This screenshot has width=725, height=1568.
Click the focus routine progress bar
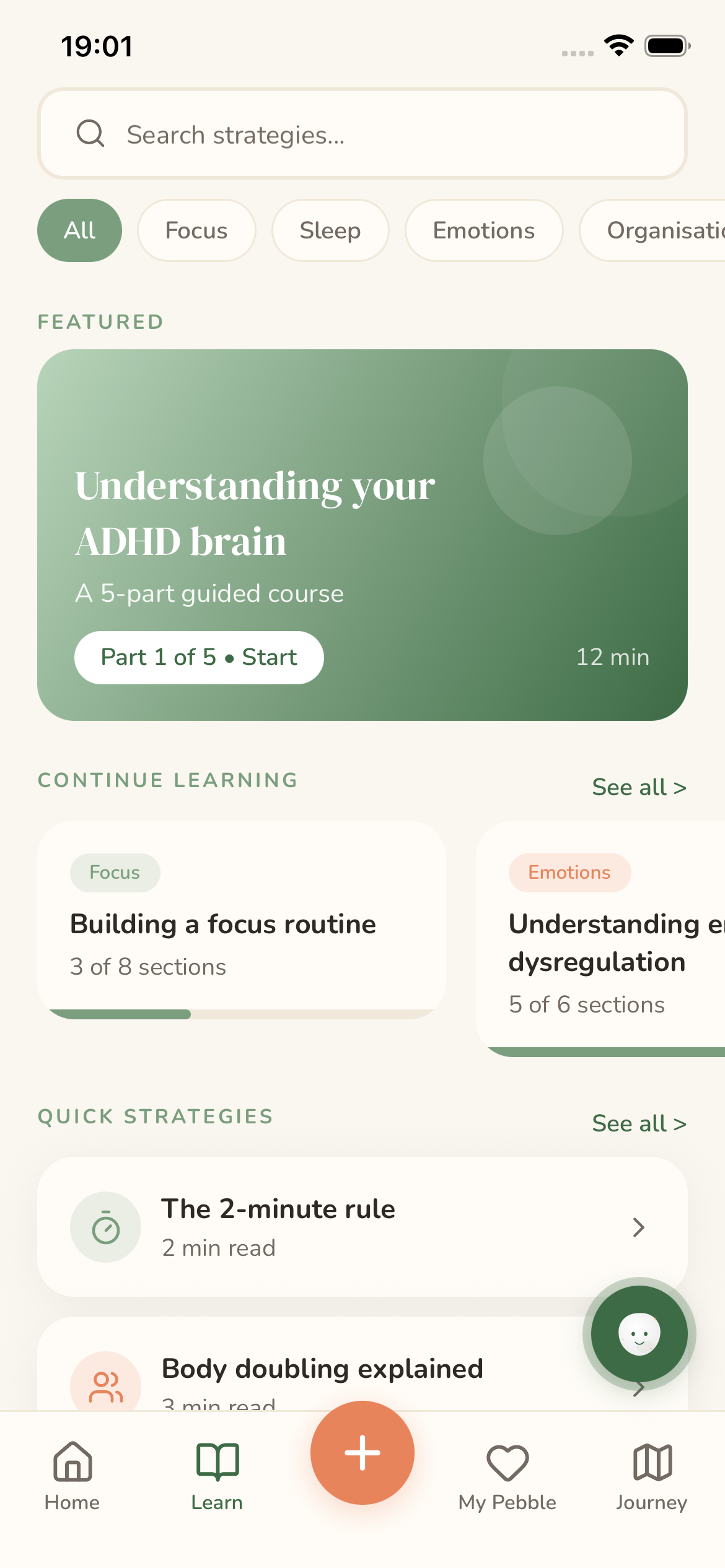[x=242, y=1014]
